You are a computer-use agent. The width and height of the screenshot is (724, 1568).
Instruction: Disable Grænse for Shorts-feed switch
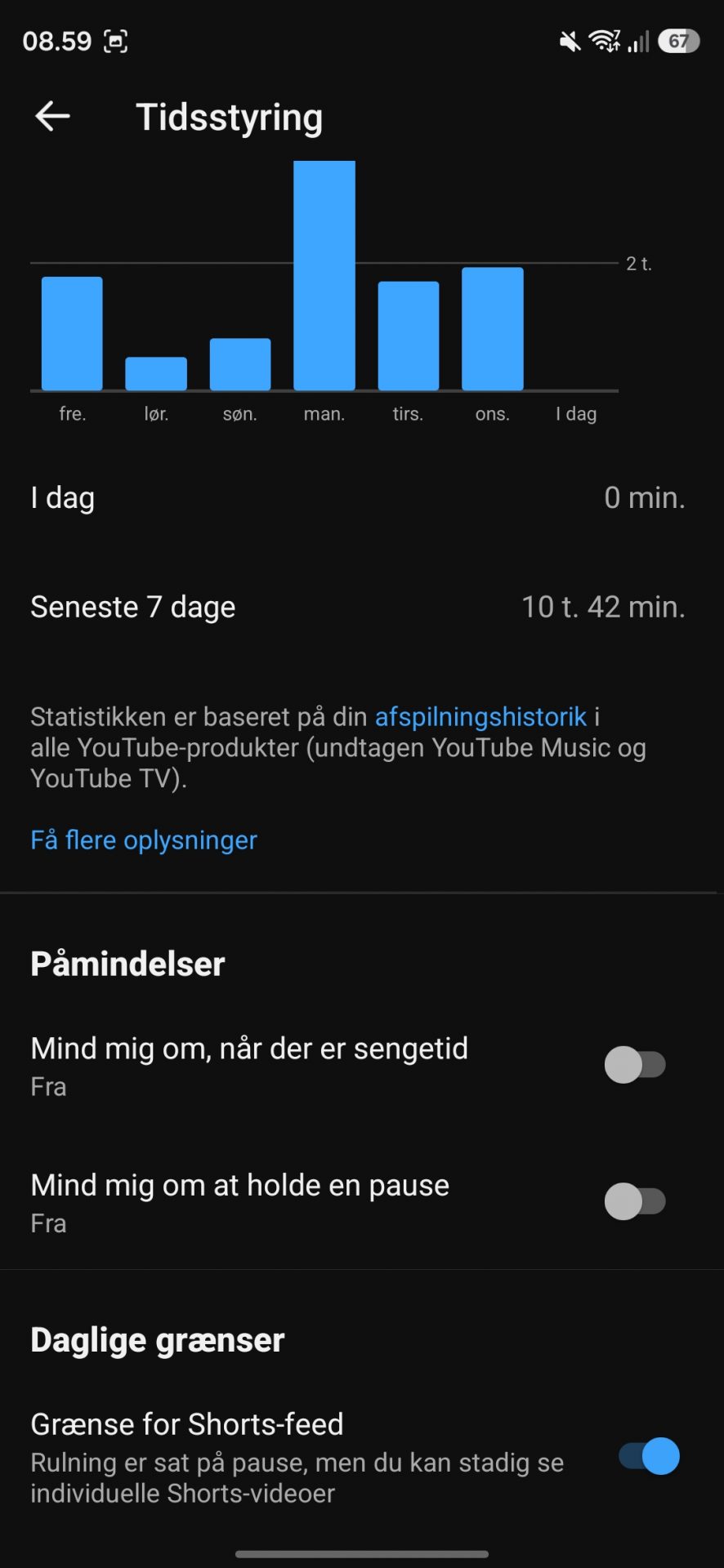coord(649,1456)
